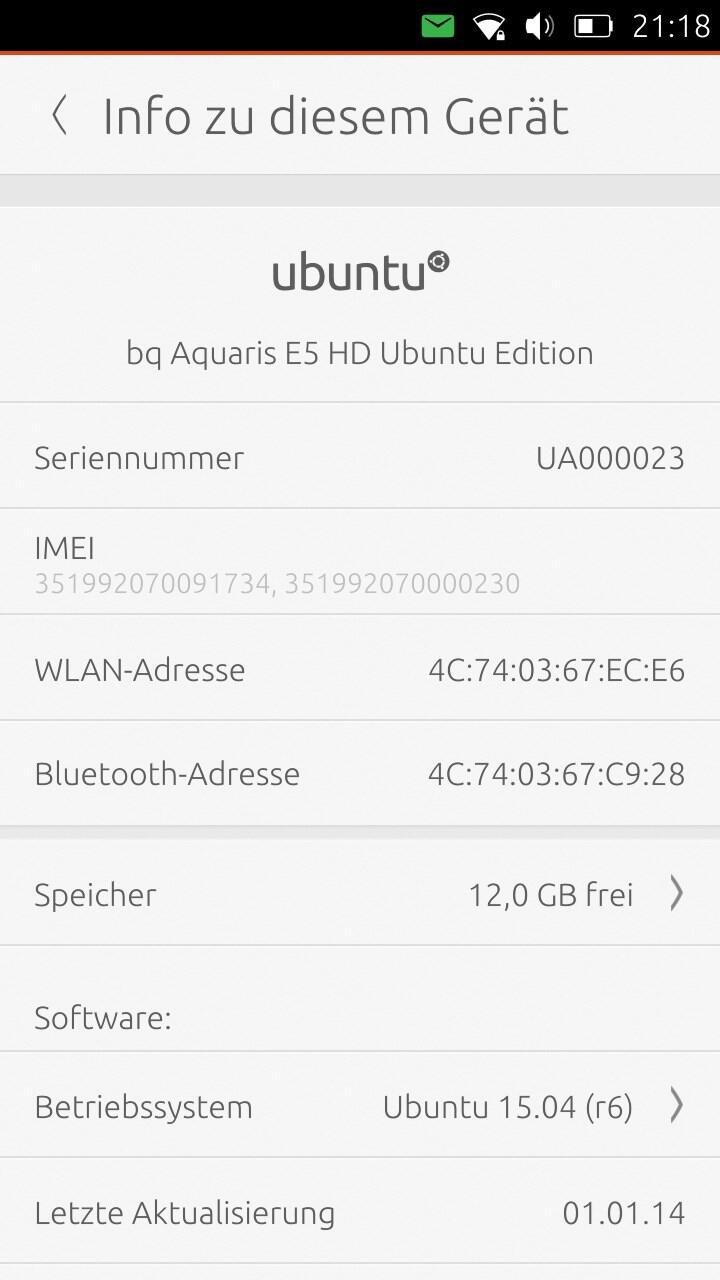Go back from Info zu diesem Gerät
The width and height of the screenshot is (720, 1280).
coord(60,116)
